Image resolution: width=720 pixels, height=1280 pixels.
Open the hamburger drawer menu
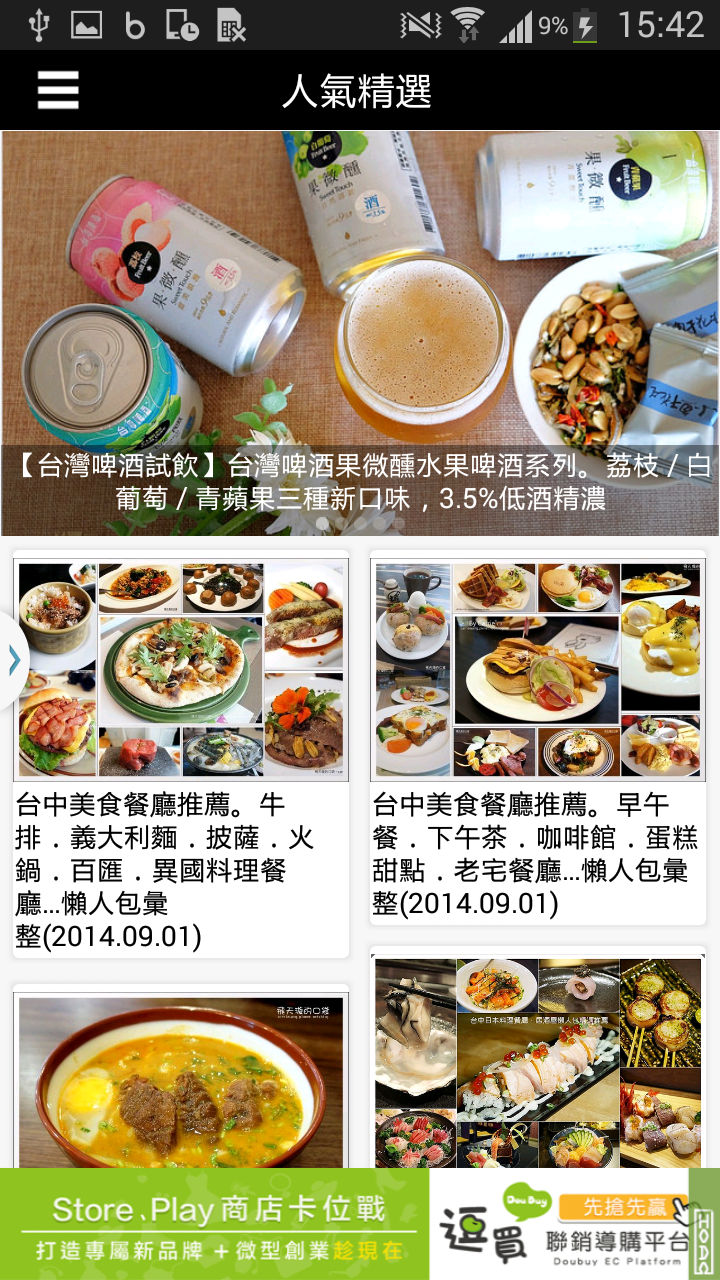(x=58, y=91)
